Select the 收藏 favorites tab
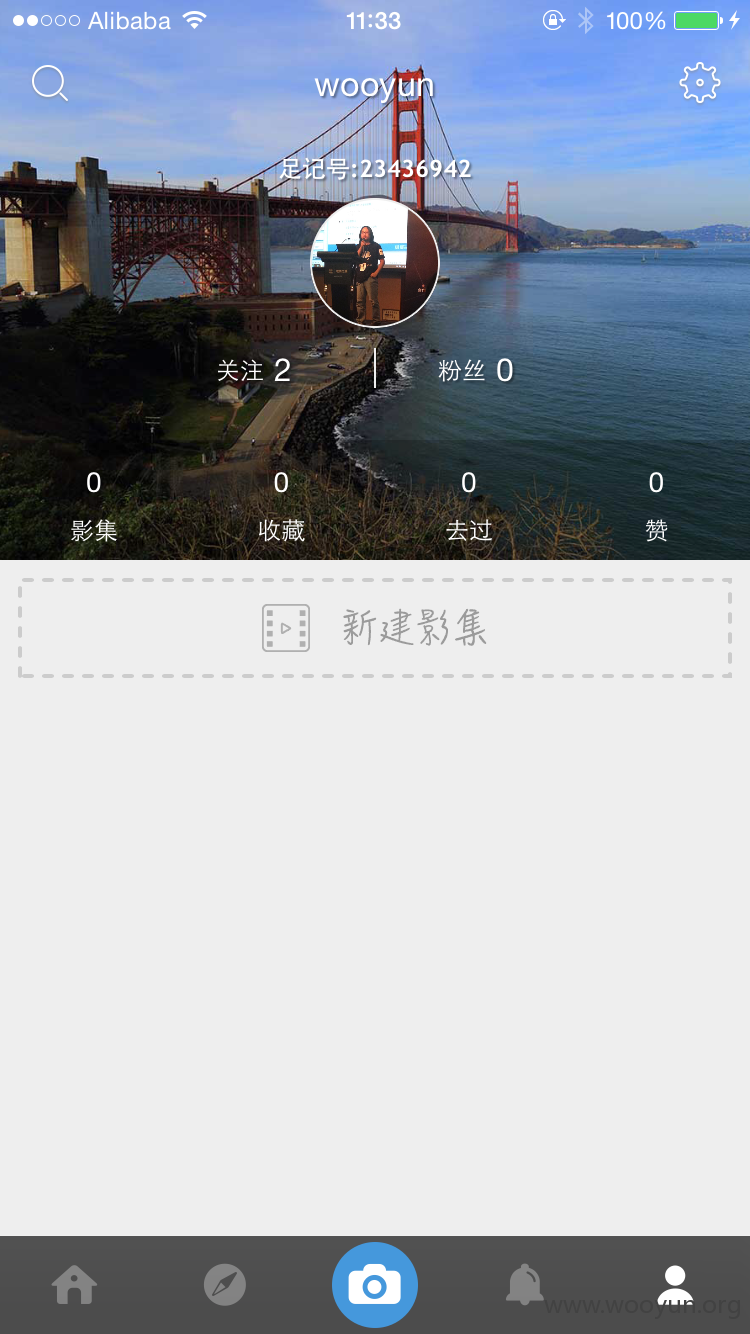 tap(281, 506)
